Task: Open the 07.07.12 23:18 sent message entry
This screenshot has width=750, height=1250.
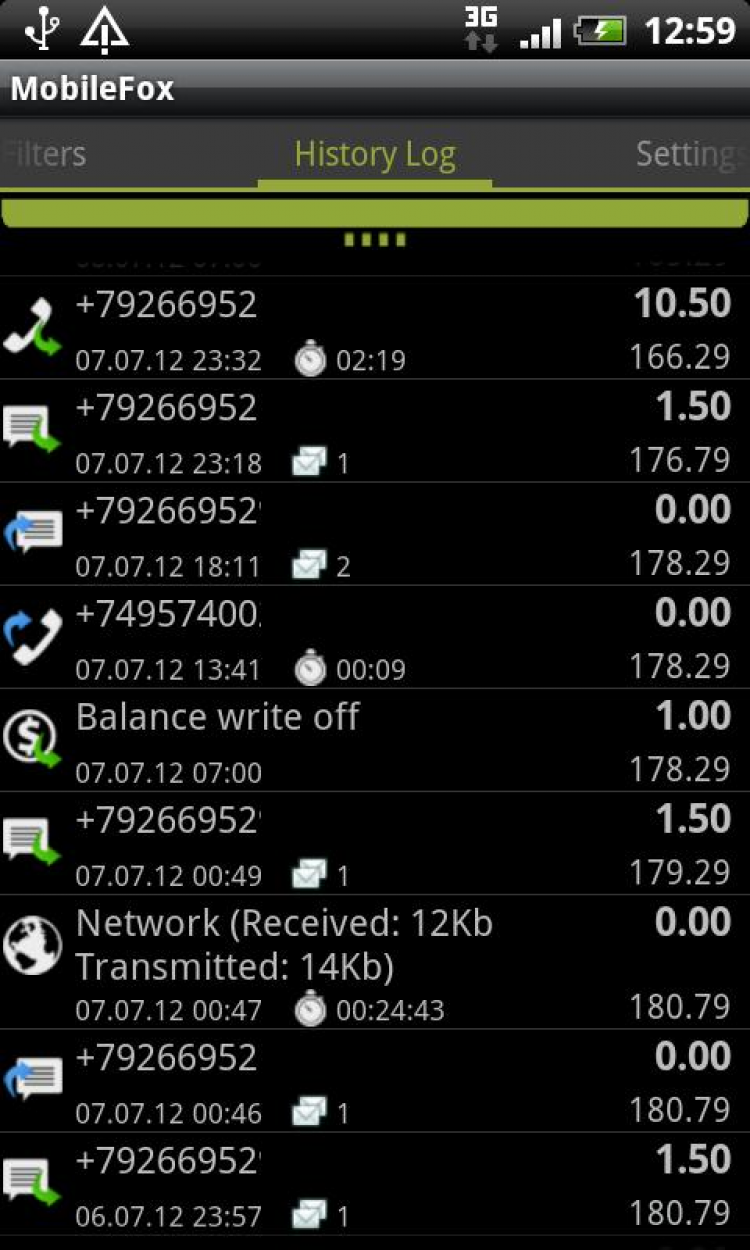Action: pyautogui.click(x=375, y=432)
